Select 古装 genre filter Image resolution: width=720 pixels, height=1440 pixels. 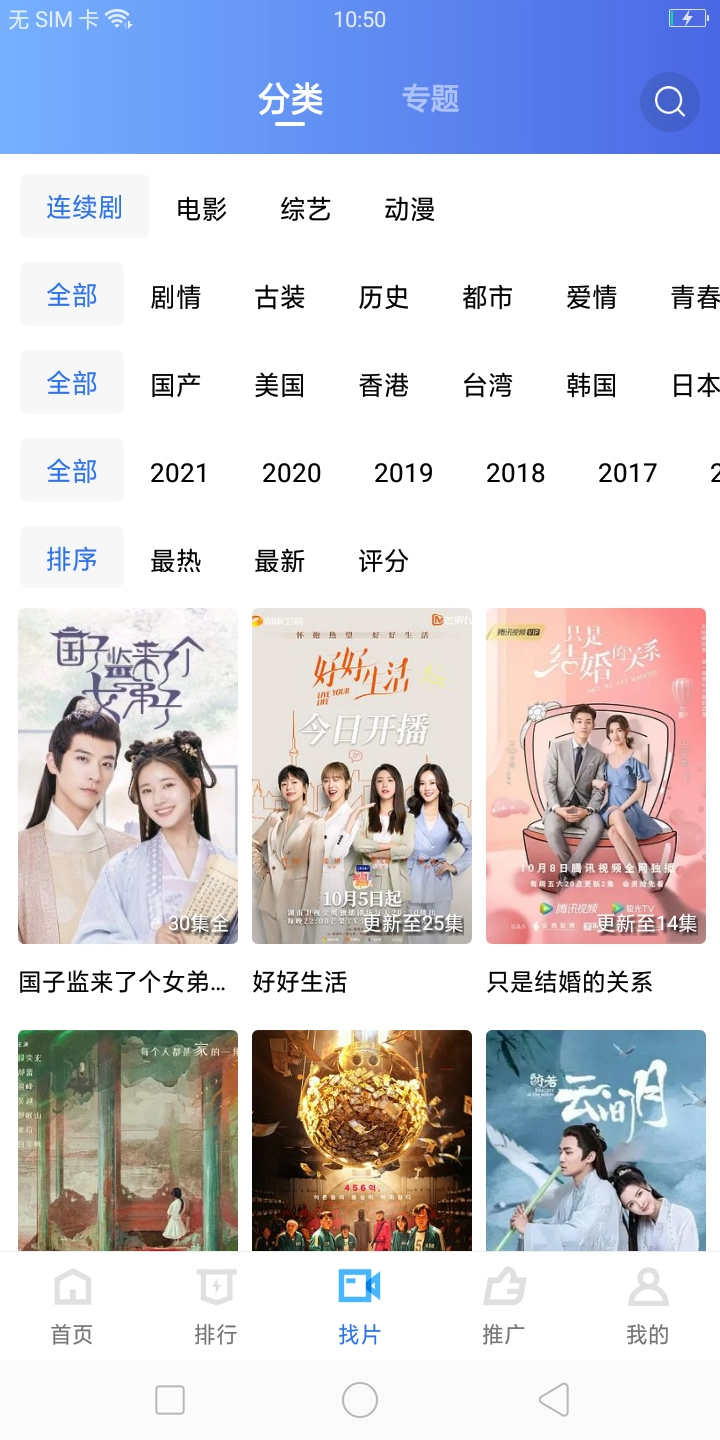(279, 296)
